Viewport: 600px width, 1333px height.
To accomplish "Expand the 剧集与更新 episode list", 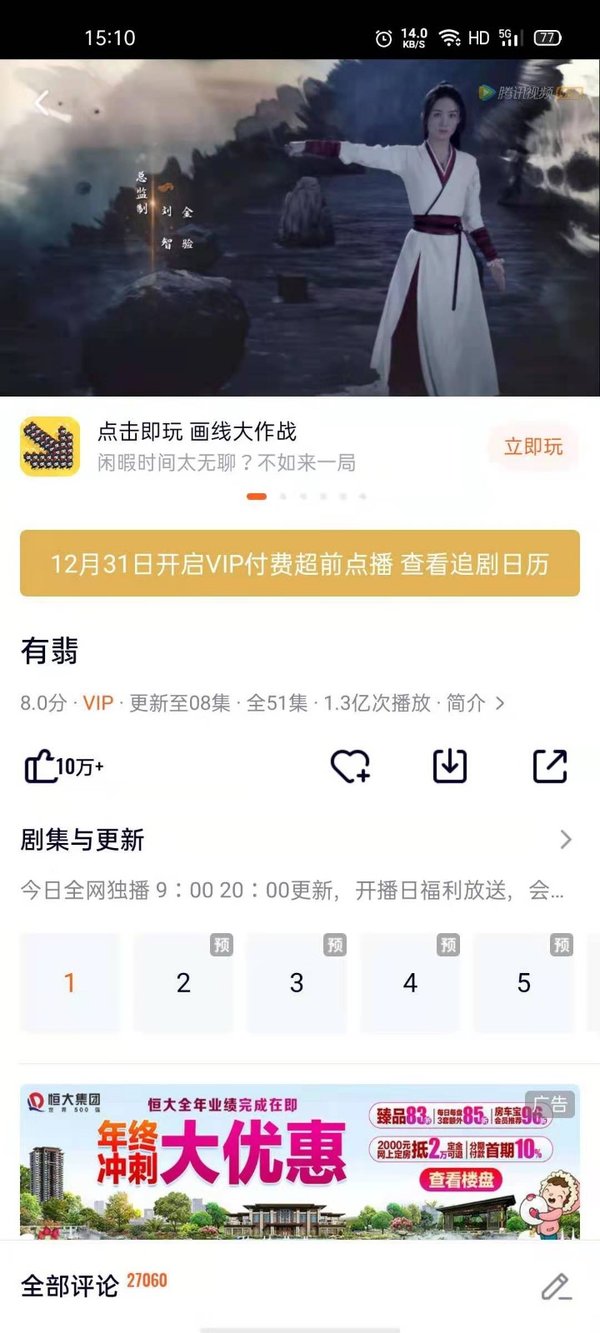I will tap(565, 840).
